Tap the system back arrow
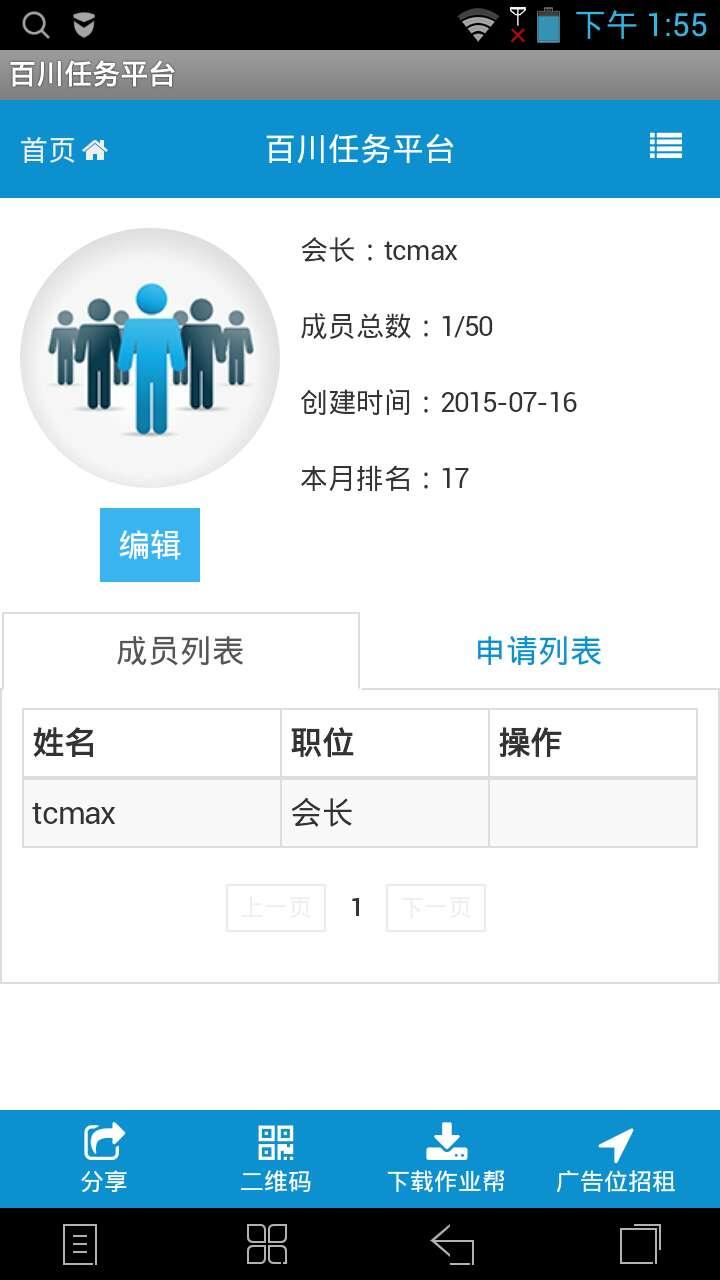Viewport: 720px width, 1280px height. pyautogui.click(x=452, y=1245)
